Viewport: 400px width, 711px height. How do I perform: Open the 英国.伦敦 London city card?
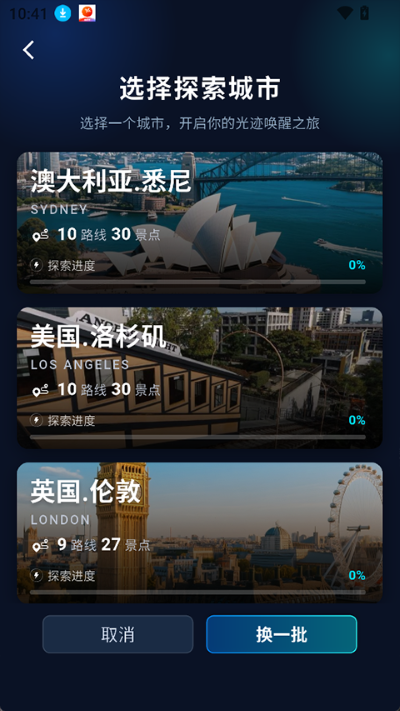click(200, 533)
